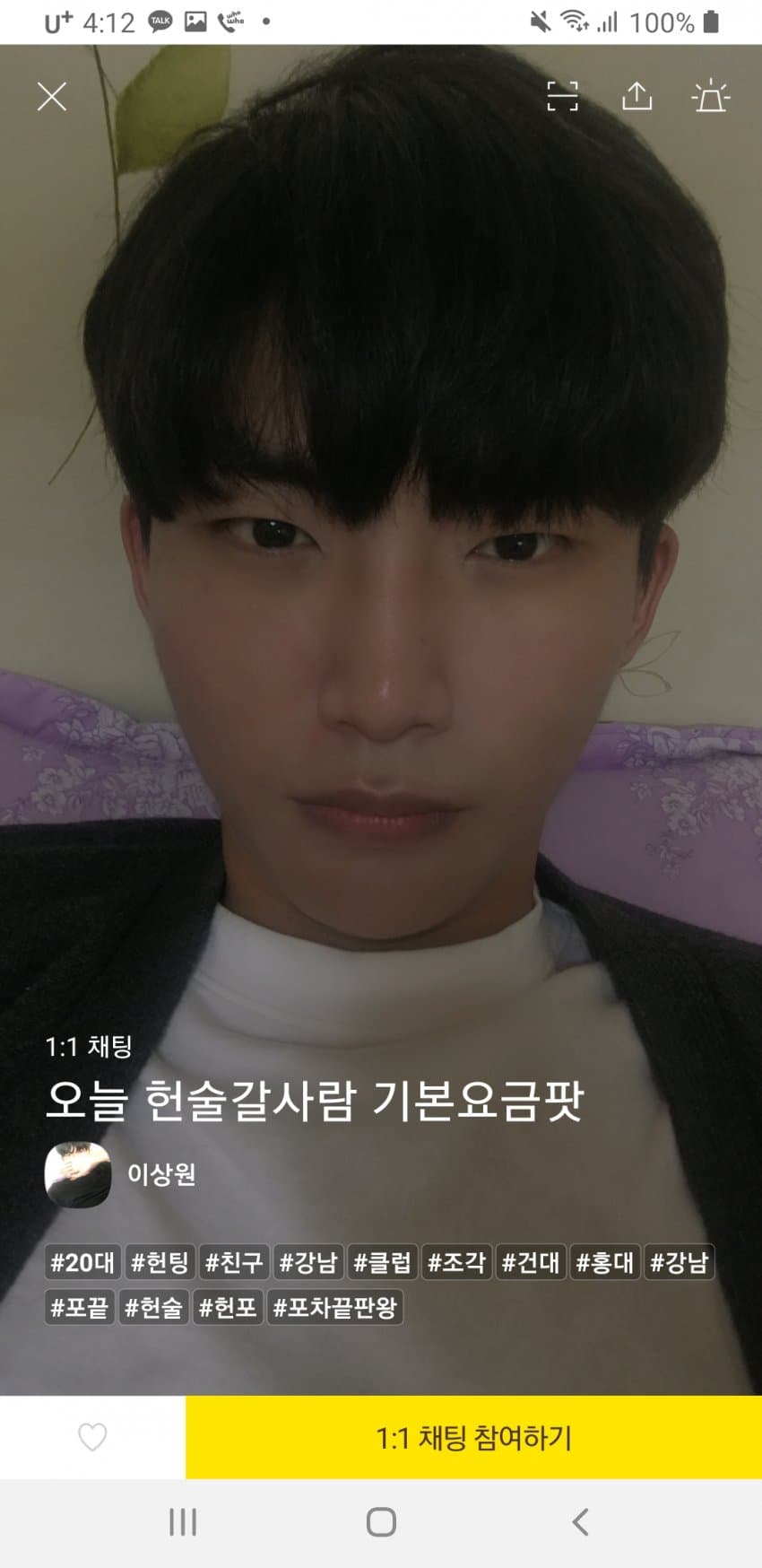762x1568 pixels.
Task: Tap the #포끝 hashtag chip
Action: [x=79, y=1307]
